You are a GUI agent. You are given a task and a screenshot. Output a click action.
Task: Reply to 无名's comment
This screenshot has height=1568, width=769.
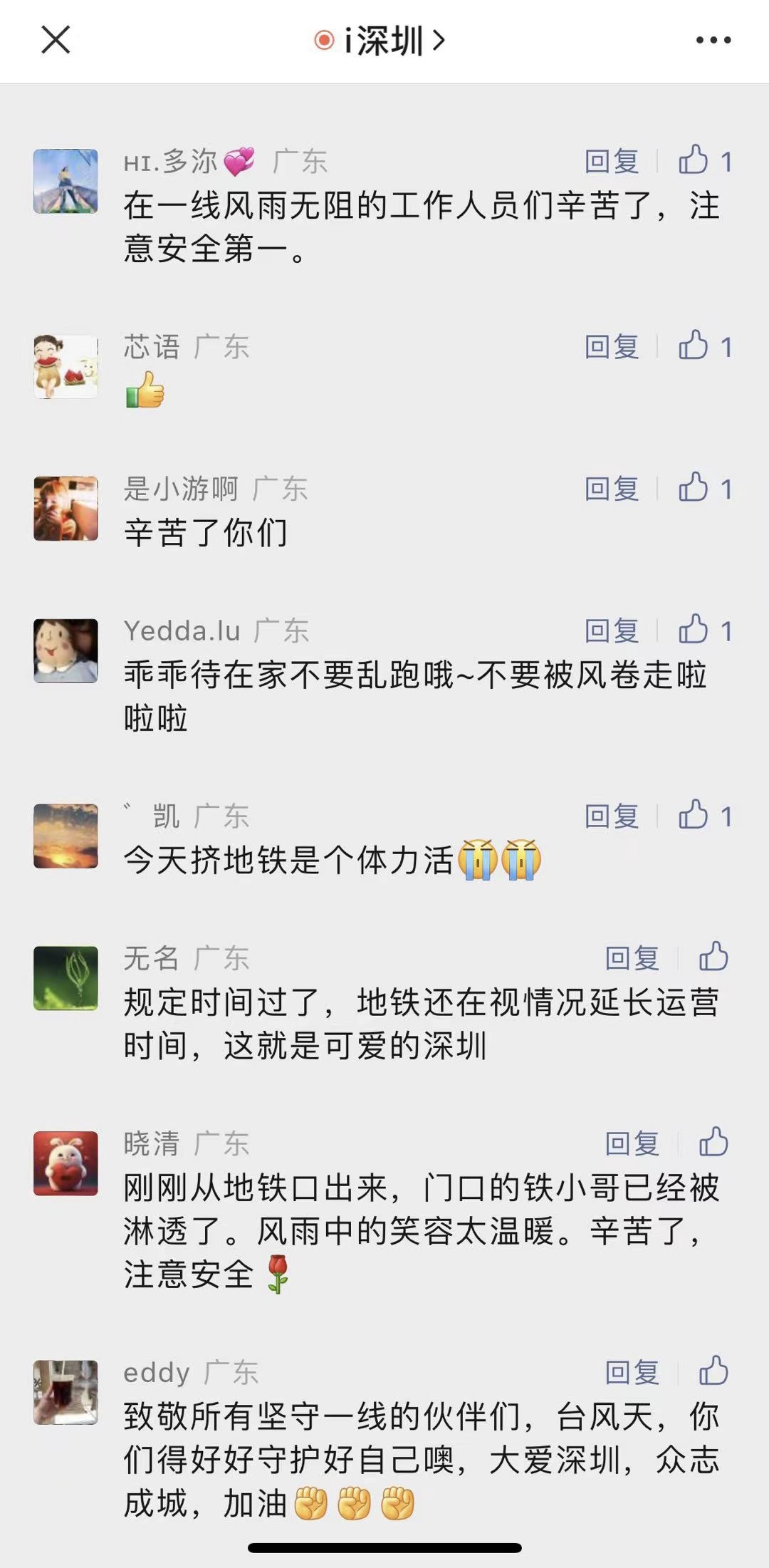point(632,958)
